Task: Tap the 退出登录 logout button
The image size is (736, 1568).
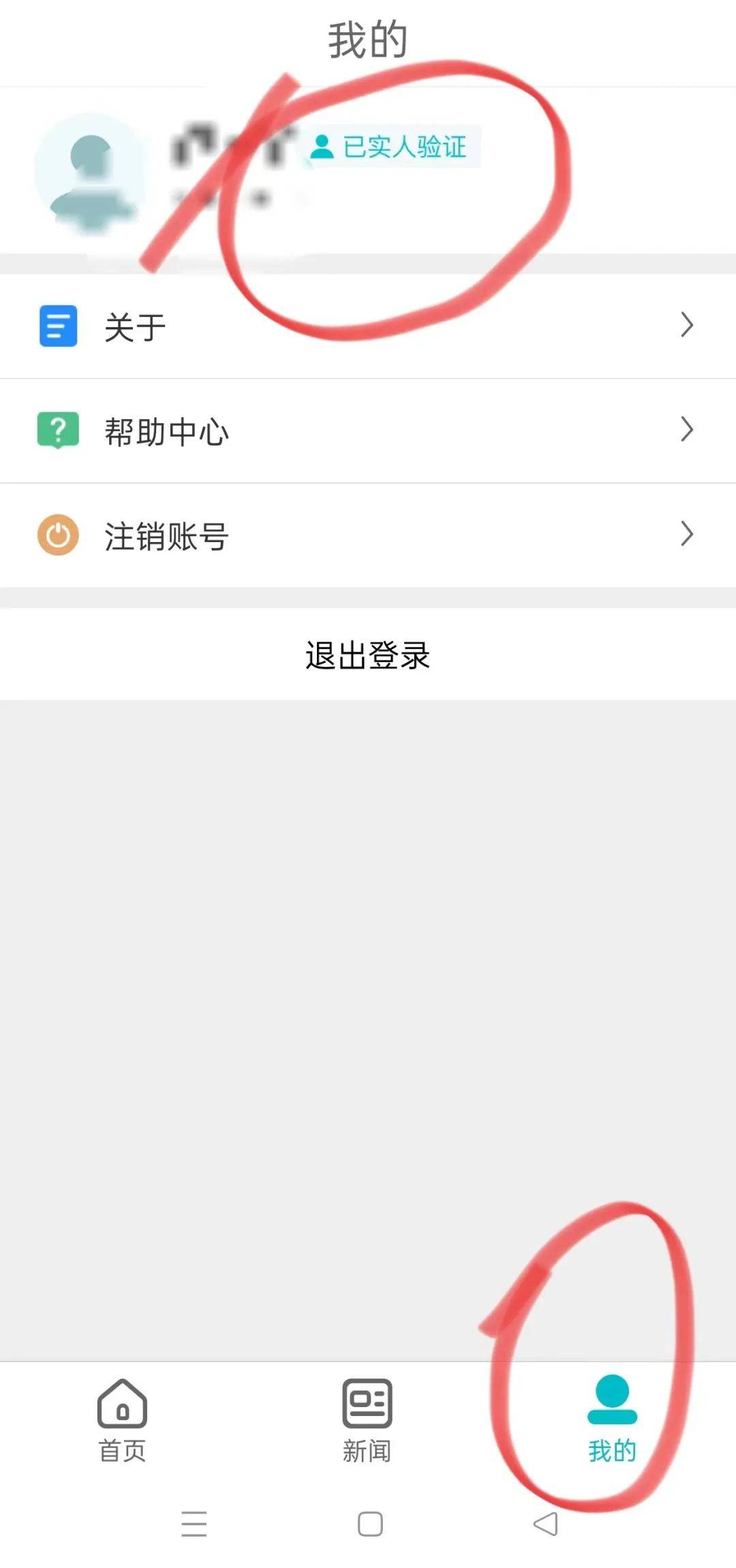Action: (368, 653)
